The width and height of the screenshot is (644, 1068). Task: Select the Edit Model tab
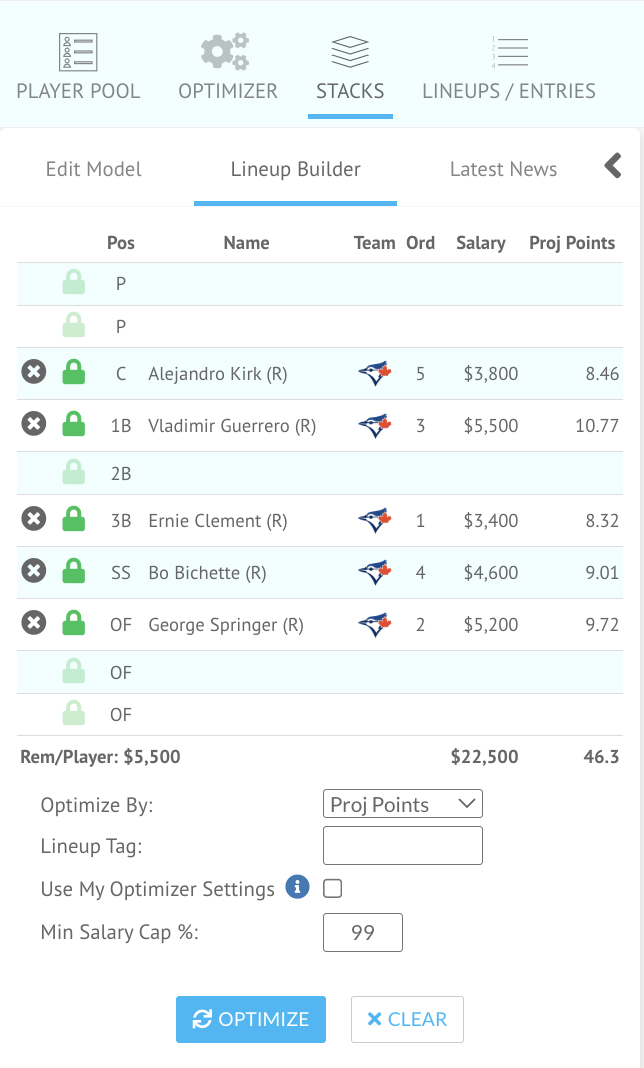93,169
